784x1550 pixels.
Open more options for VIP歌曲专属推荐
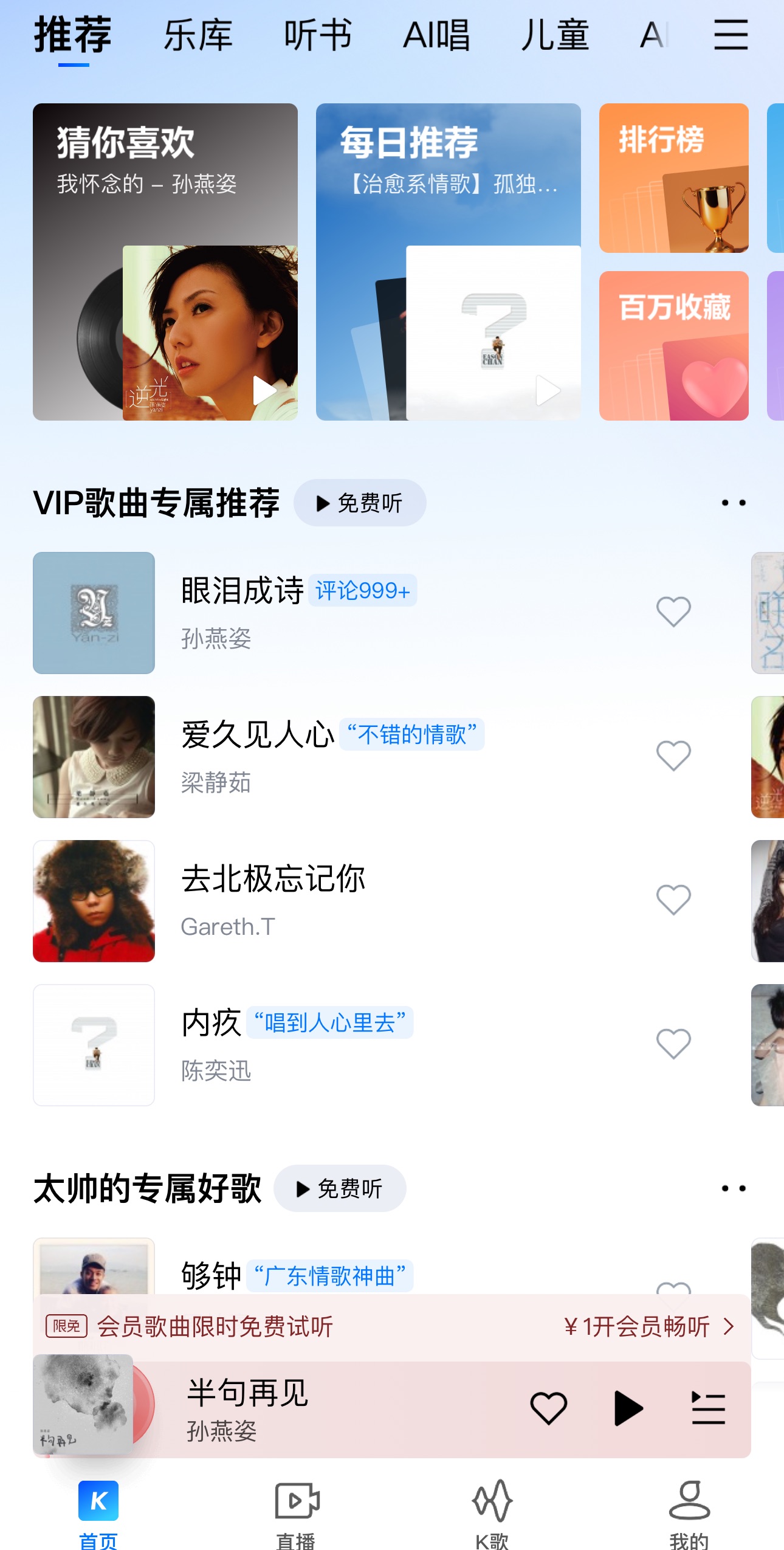[x=734, y=503]
